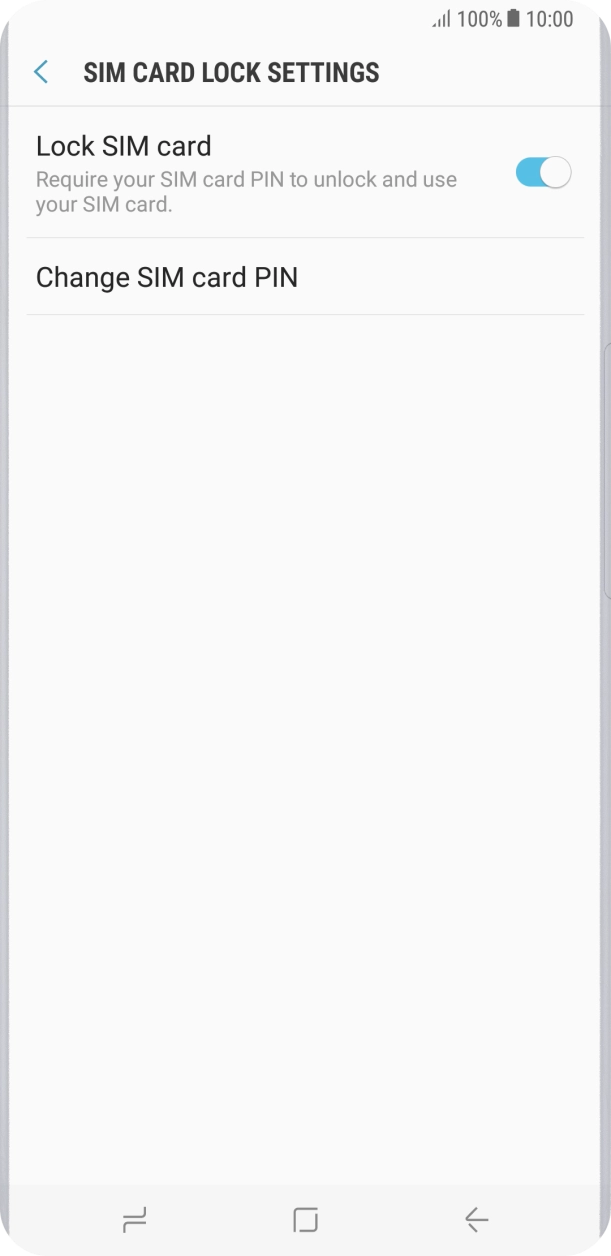Go to the home screen
611x1256 pixels.
point(305,1219)
